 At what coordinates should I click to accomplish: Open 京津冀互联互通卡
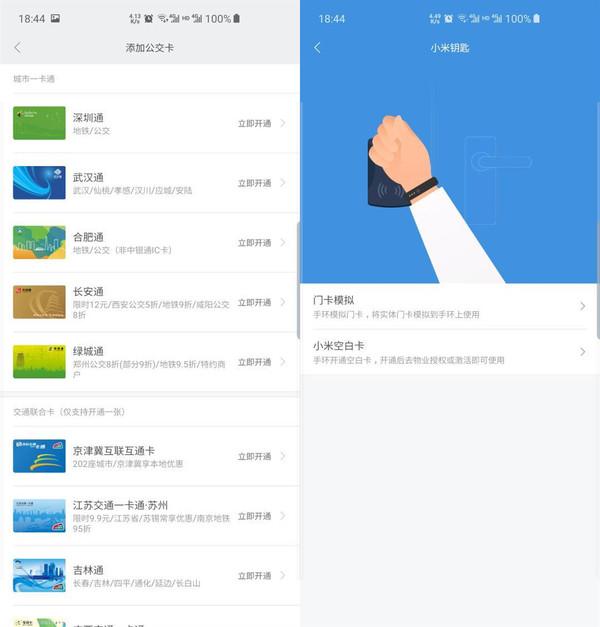tap(150, 456)
